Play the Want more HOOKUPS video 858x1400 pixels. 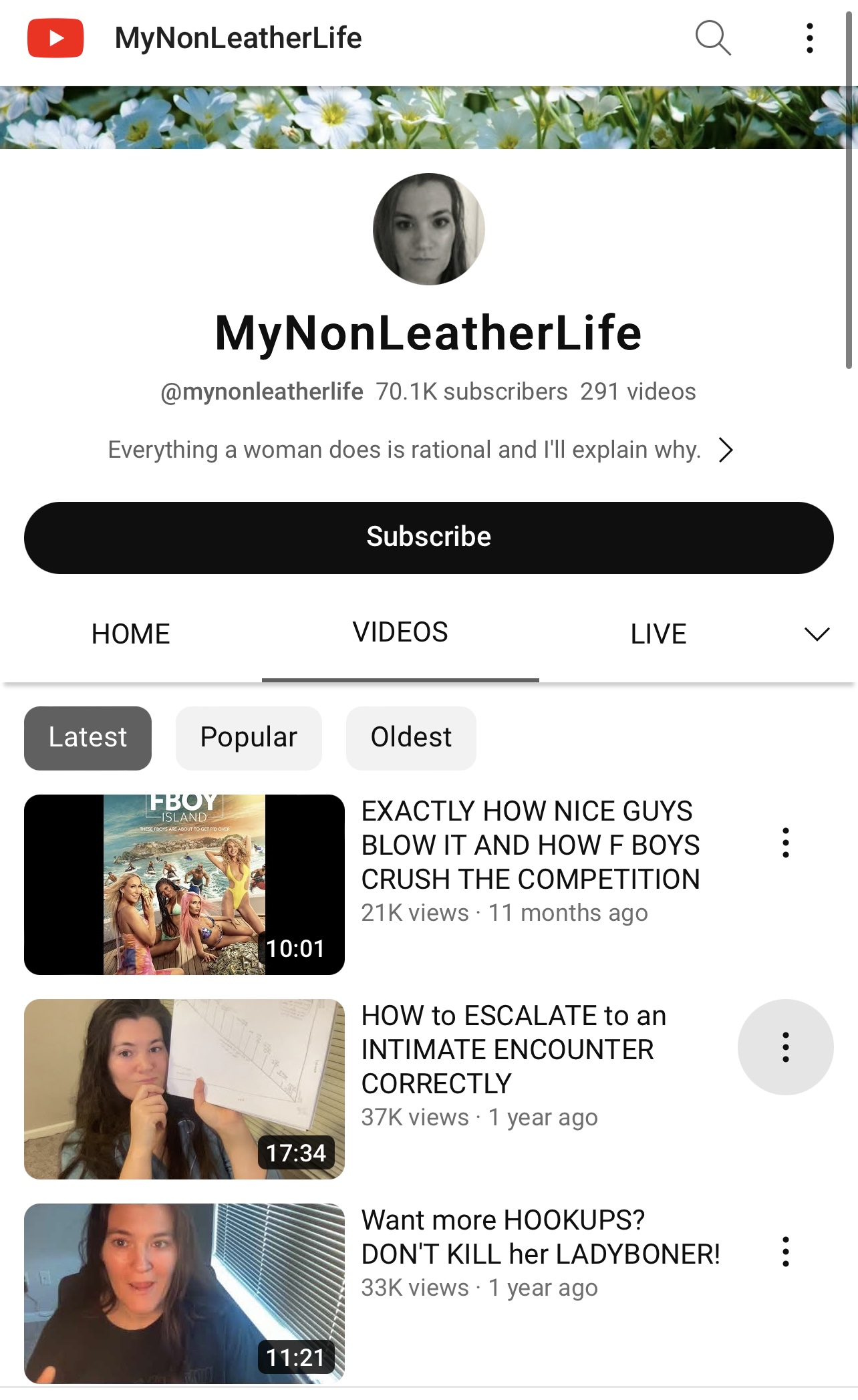click(x=184, y=1293)
